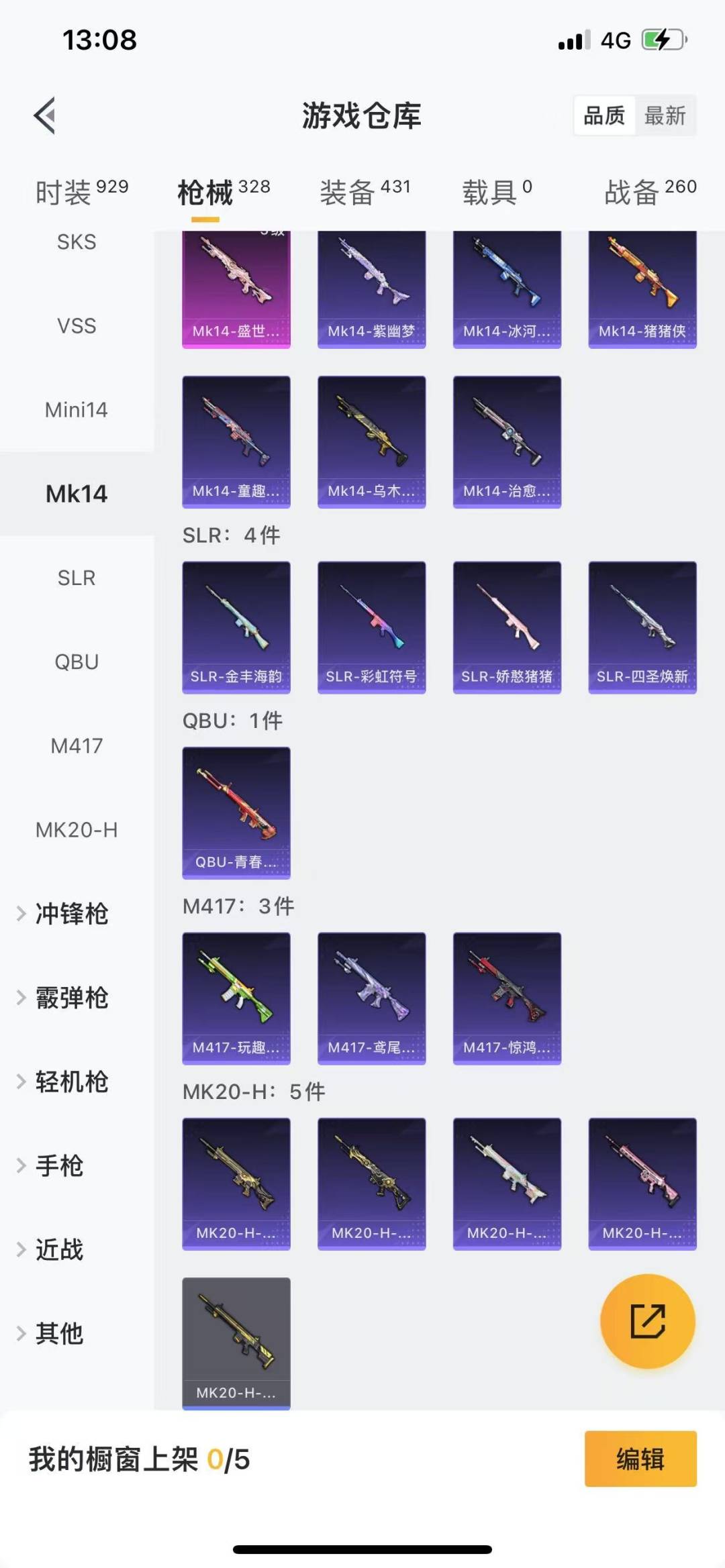Sort by 最新
This screenshot has height=1568, width=725.
click(x=665, y=115)
